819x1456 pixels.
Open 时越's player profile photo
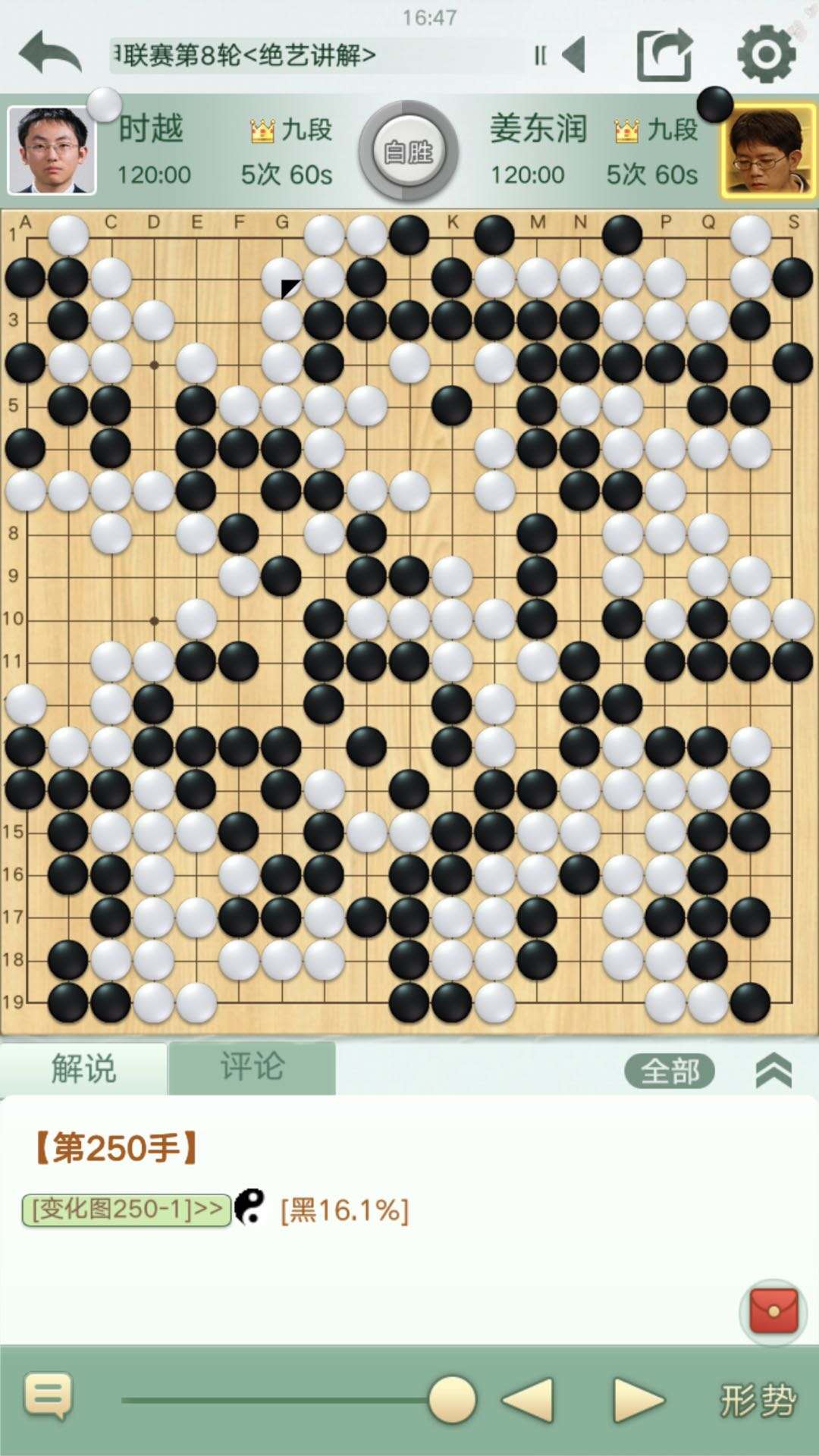(x=52, y=150)
